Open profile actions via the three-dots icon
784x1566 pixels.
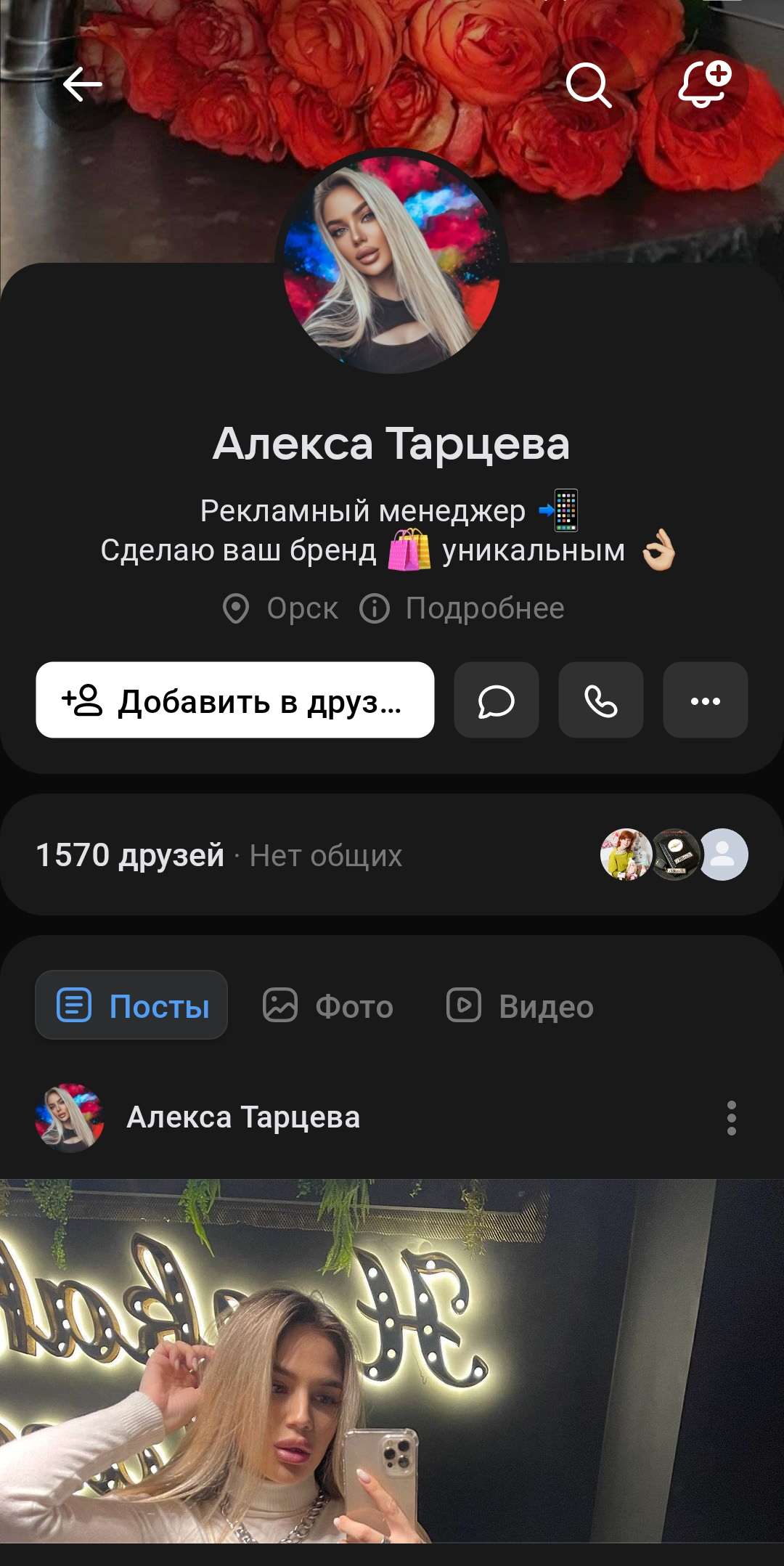705,700
